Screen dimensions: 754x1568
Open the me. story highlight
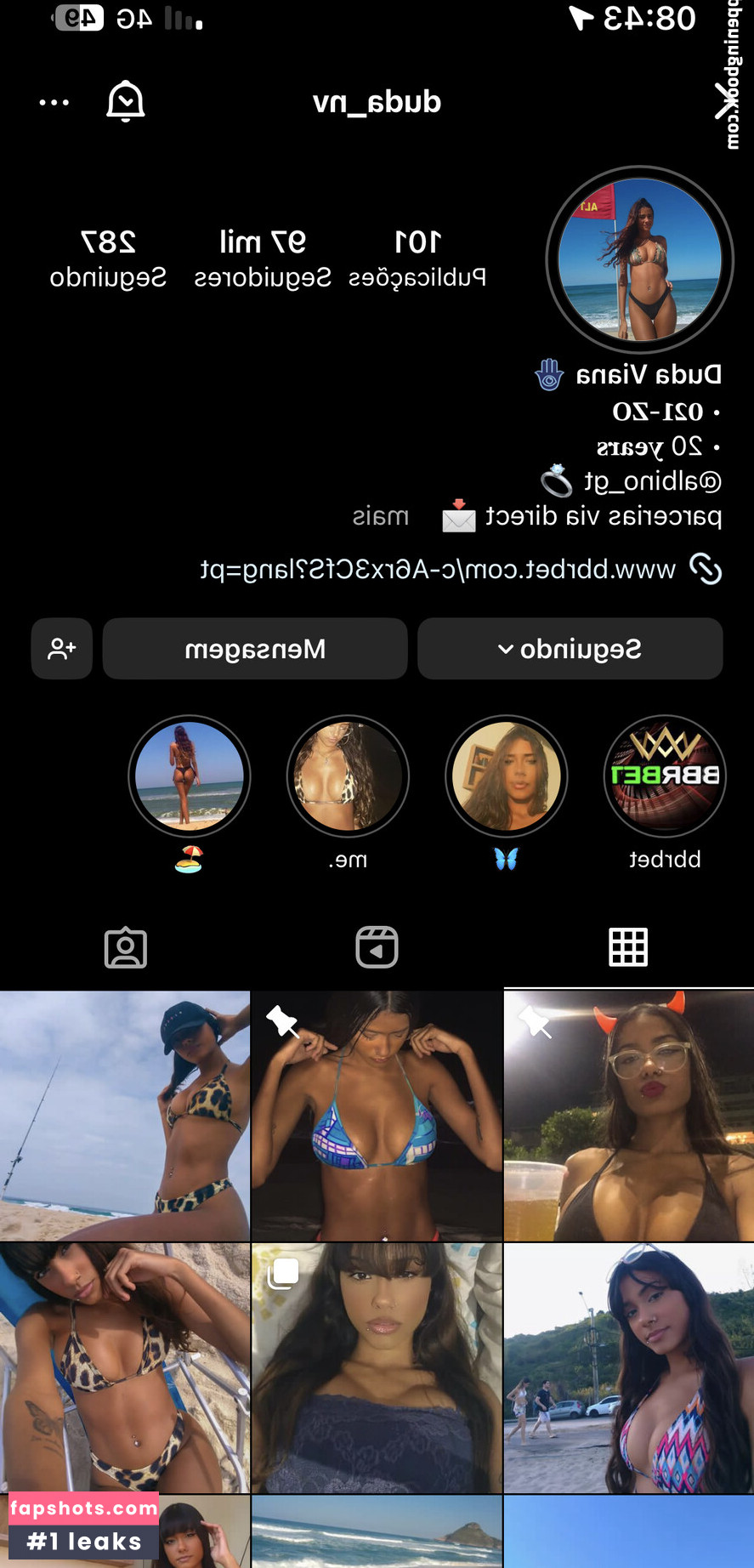348,775
